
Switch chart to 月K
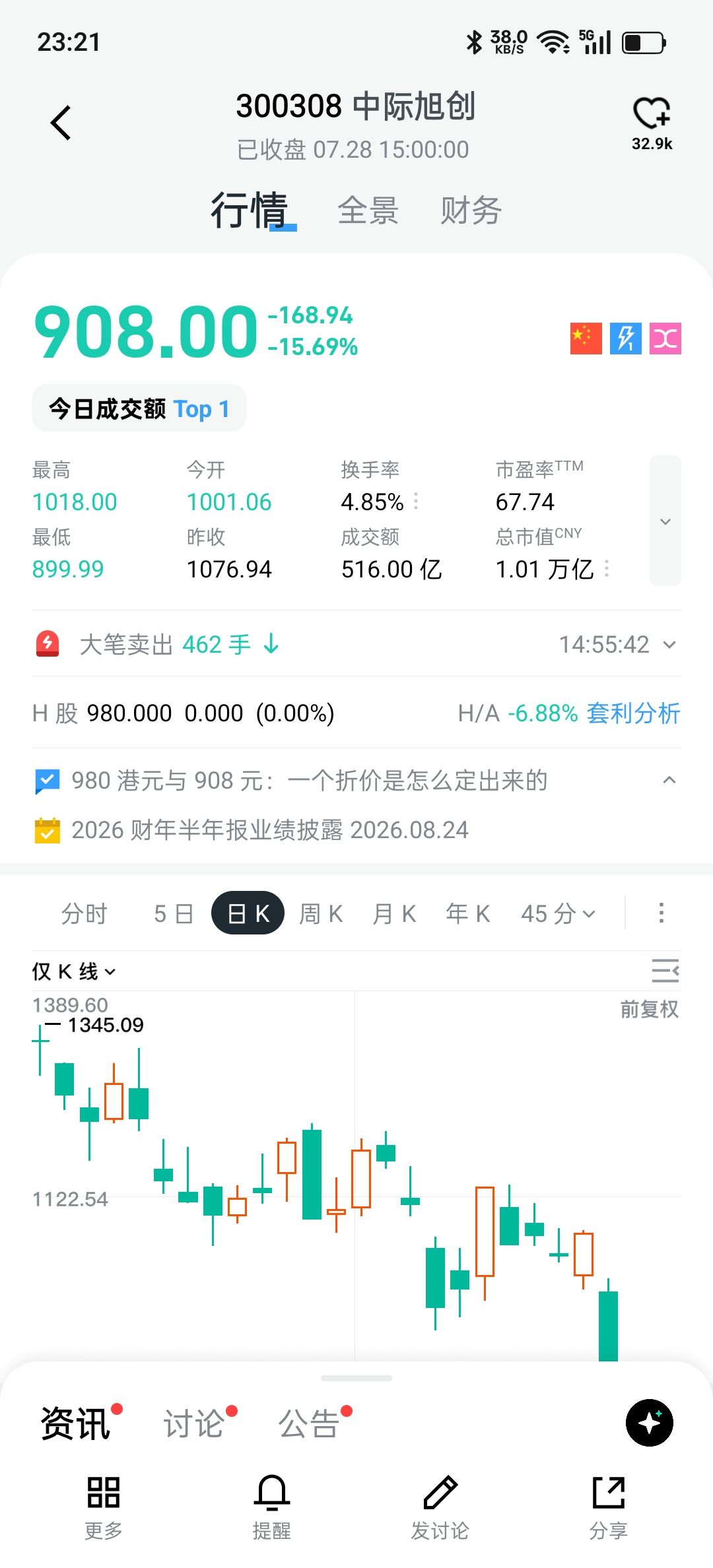point(394,914)
